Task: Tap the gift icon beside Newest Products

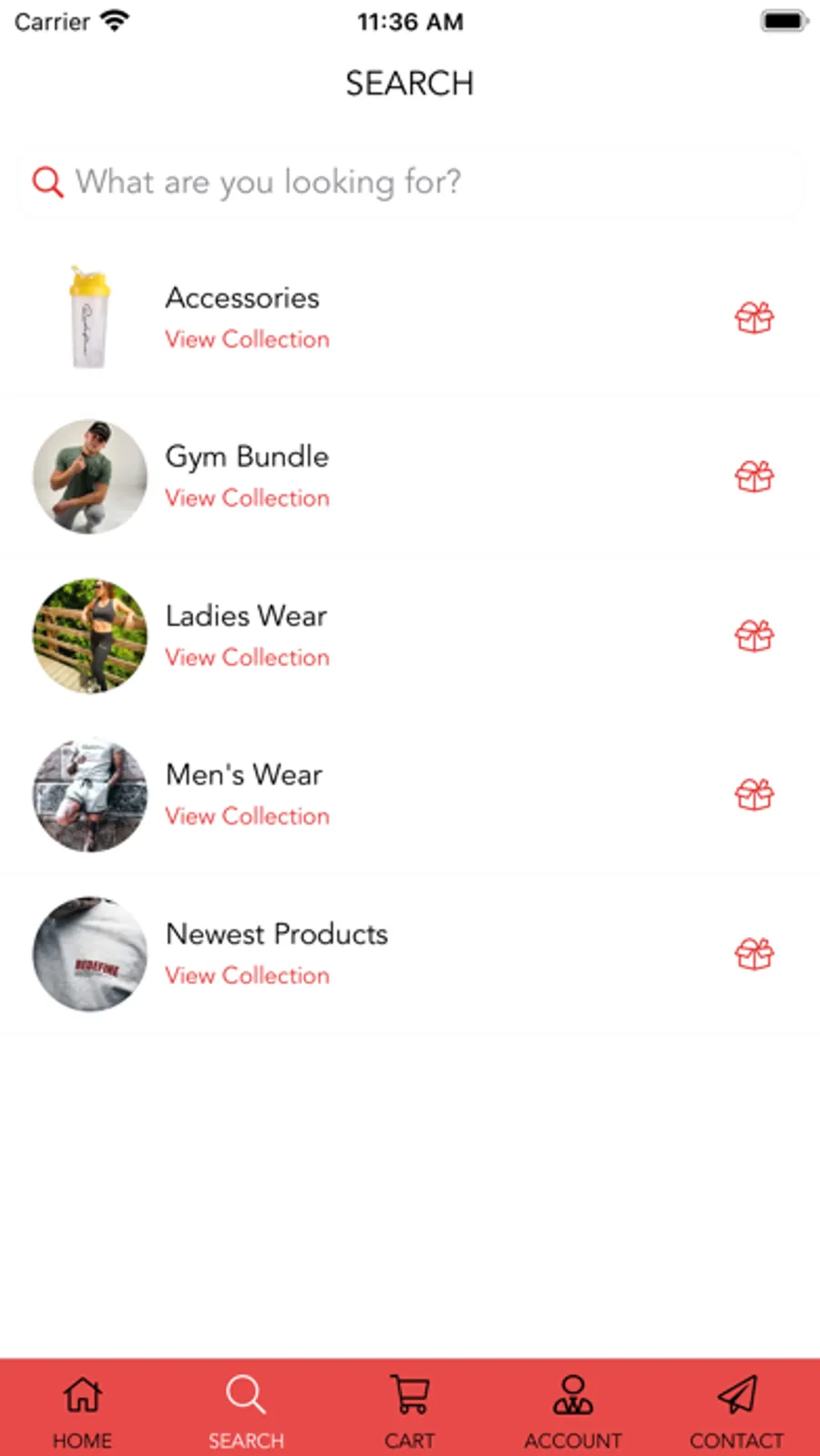Action: pos(754,953)
